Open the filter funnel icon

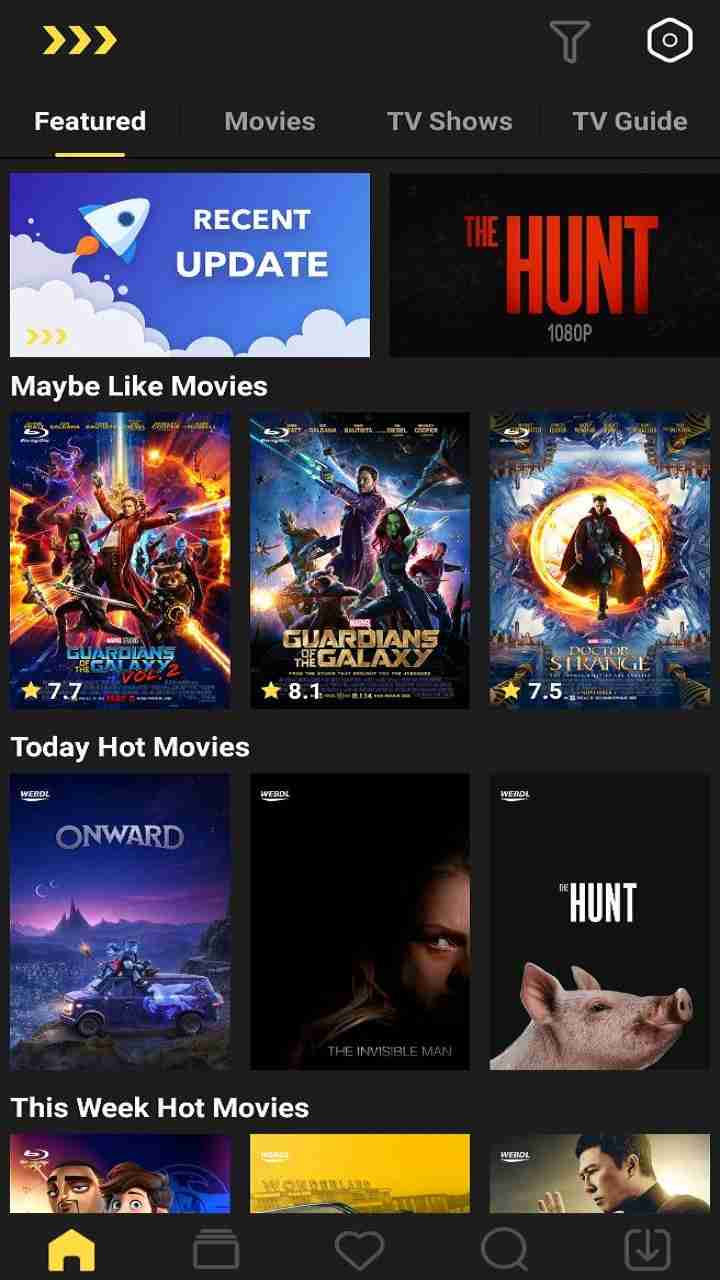(x=569, y=41)
